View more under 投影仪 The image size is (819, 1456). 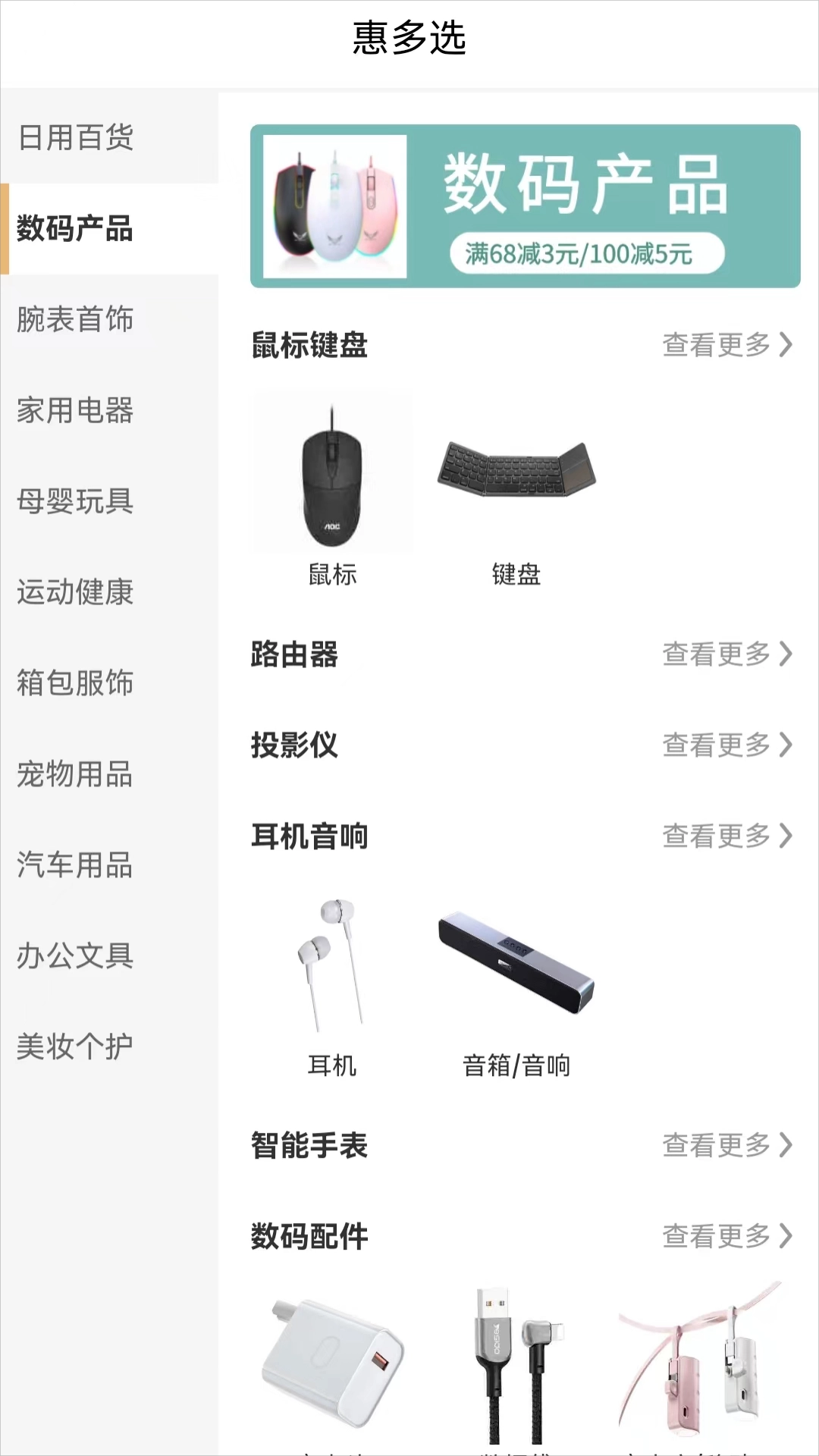tap(726, 745)
